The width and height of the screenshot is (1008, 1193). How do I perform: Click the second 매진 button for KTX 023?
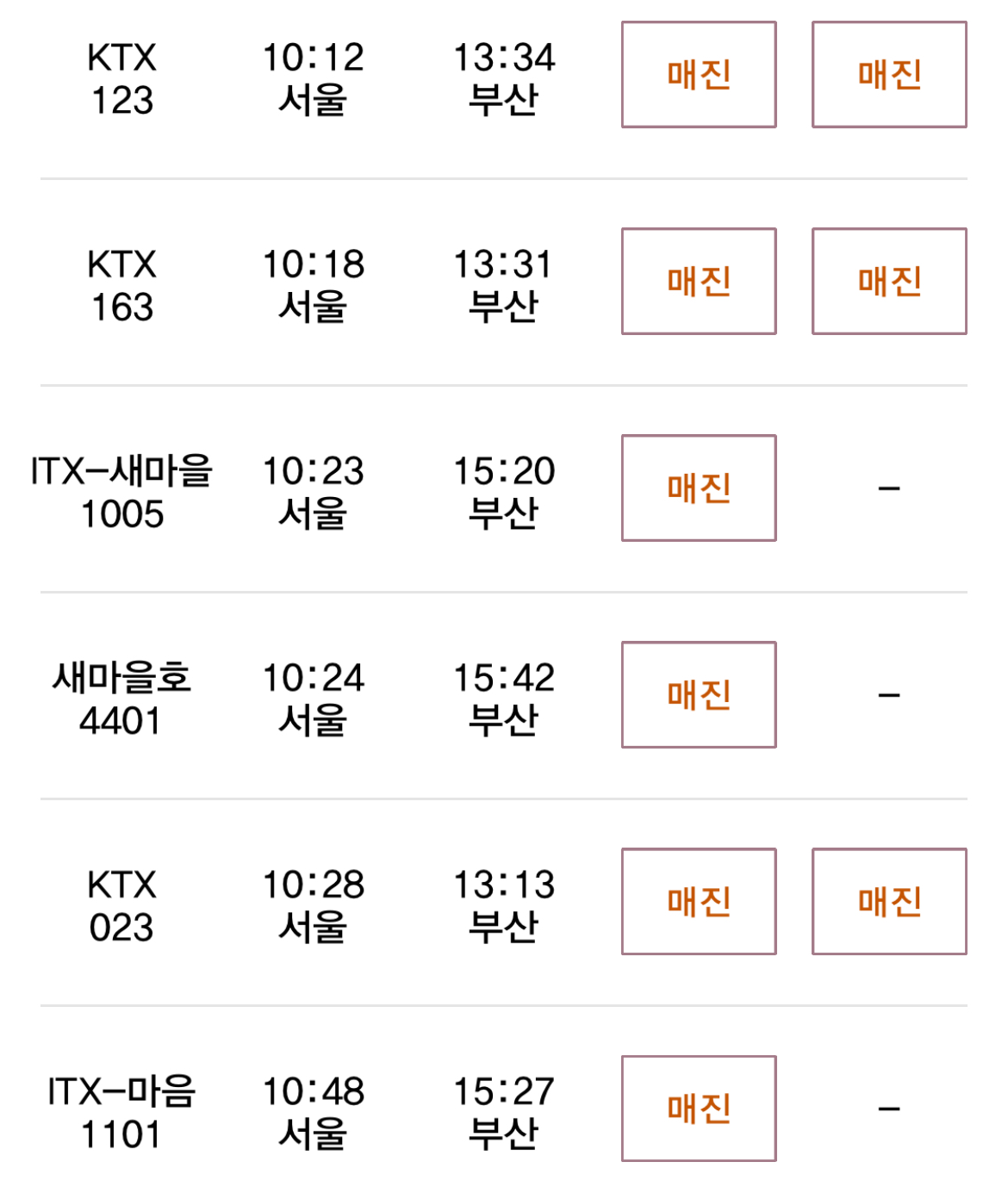[890, 900]
